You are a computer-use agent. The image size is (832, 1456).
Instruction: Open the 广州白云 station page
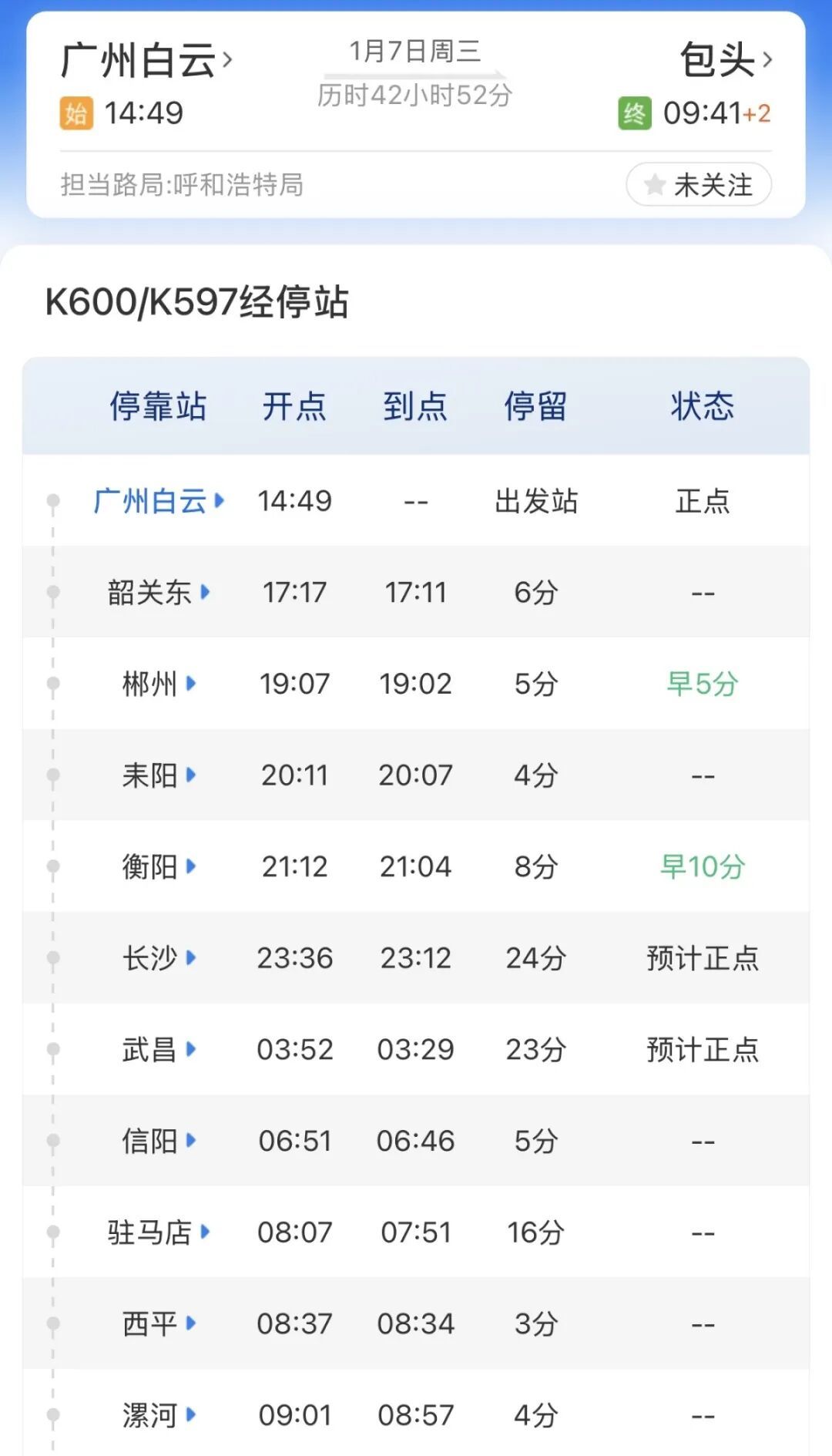coord(150,500)
